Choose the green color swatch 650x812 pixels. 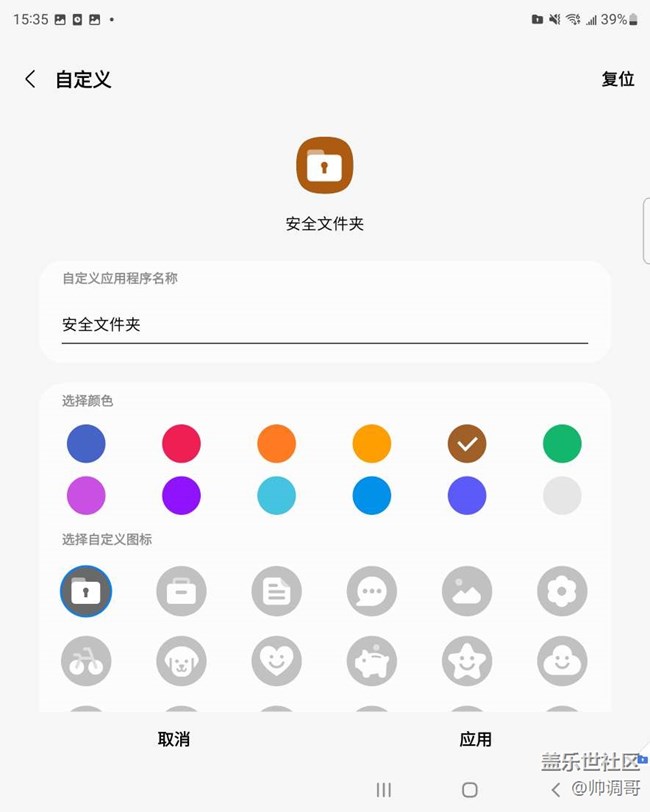coord(562,443)
